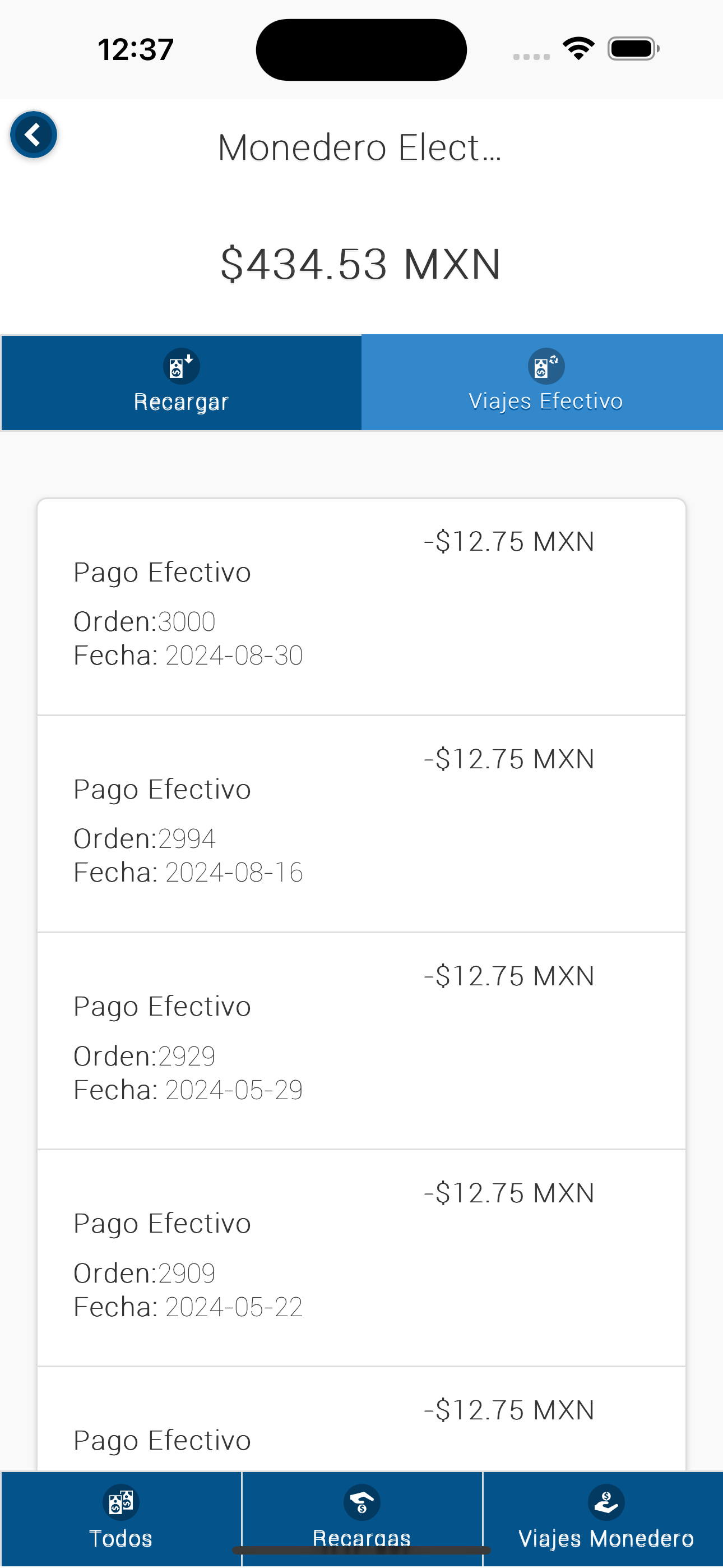Open payment for Orden 3000
This screenshot has width=723, height=1568.
(361, 607)
